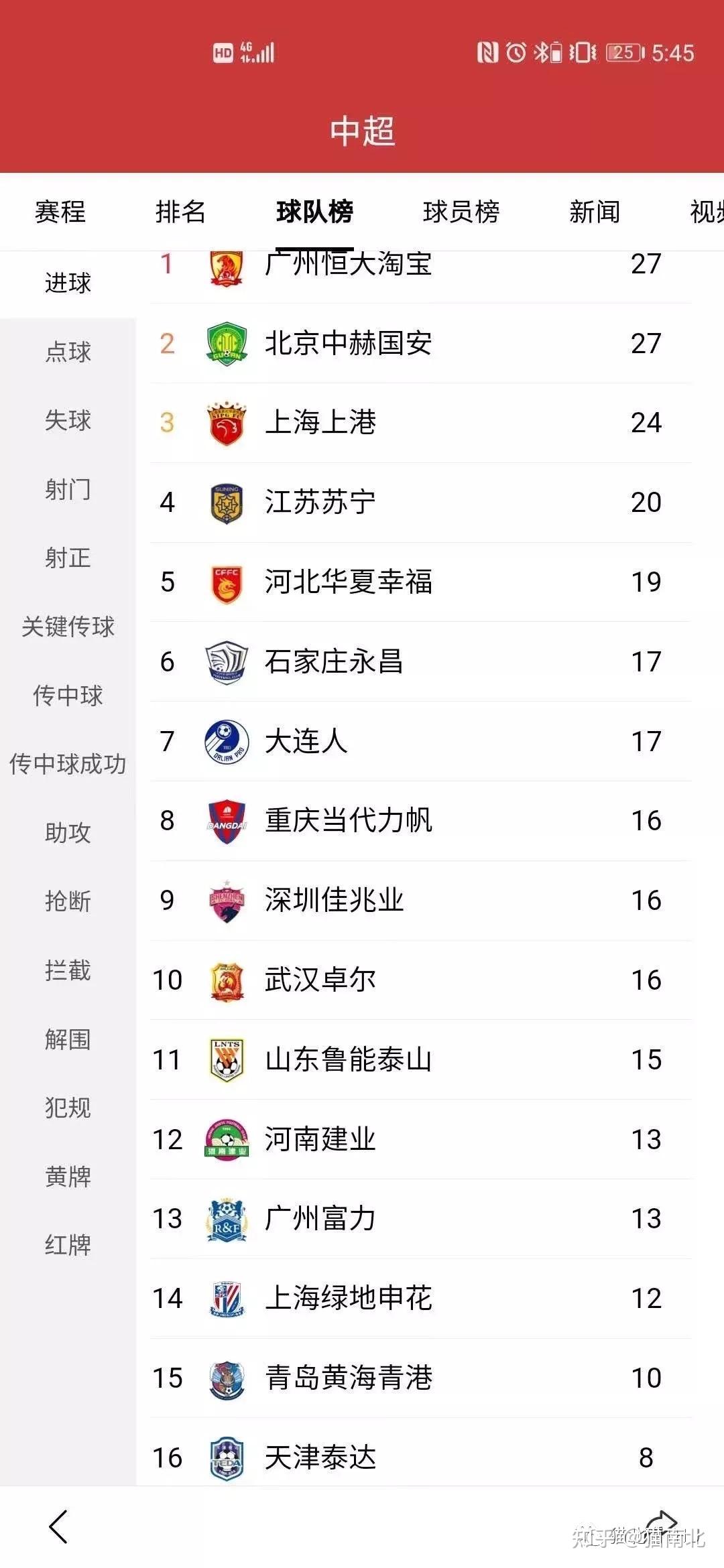724x1568 pixels.
Task: Open the 北京中赫国安 team row
Action: click(x=349, y=344)
